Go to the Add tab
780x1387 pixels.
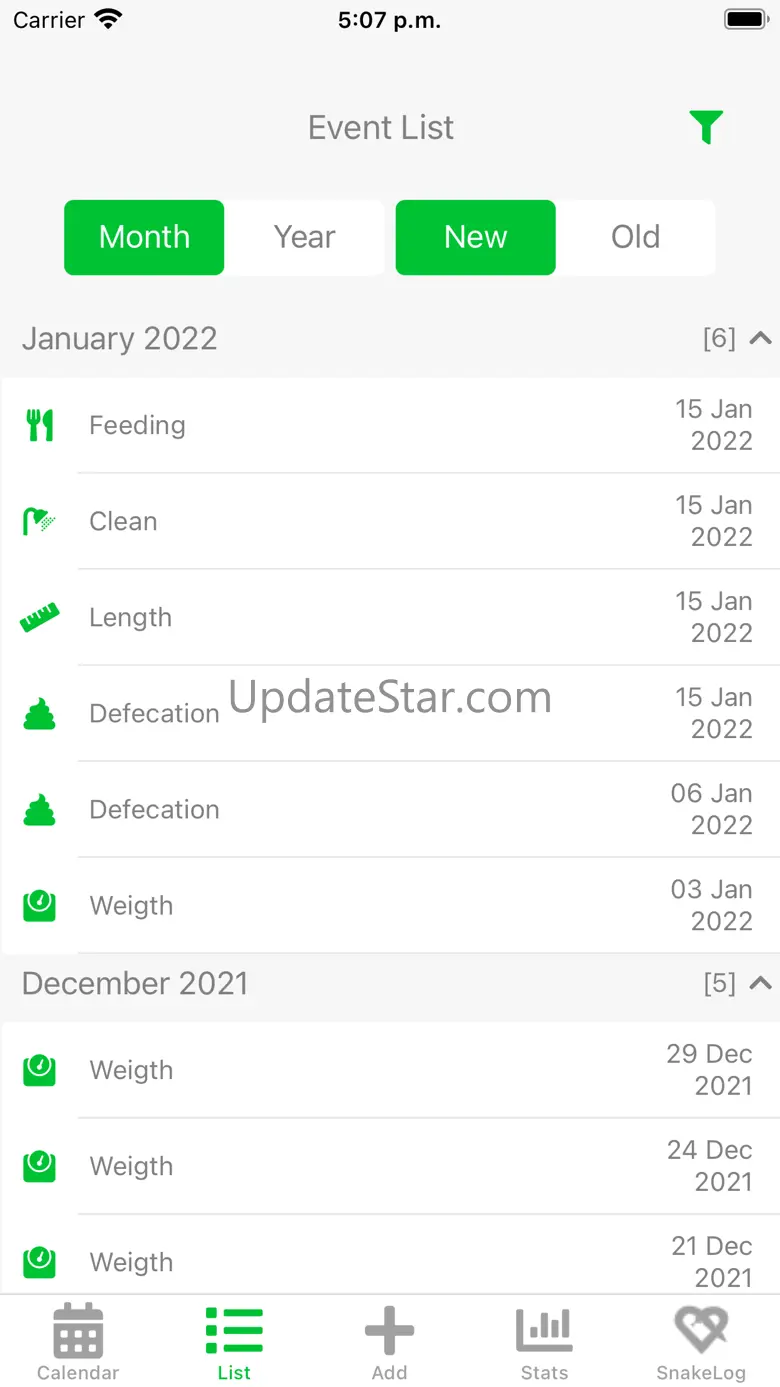click(389, 1342)
